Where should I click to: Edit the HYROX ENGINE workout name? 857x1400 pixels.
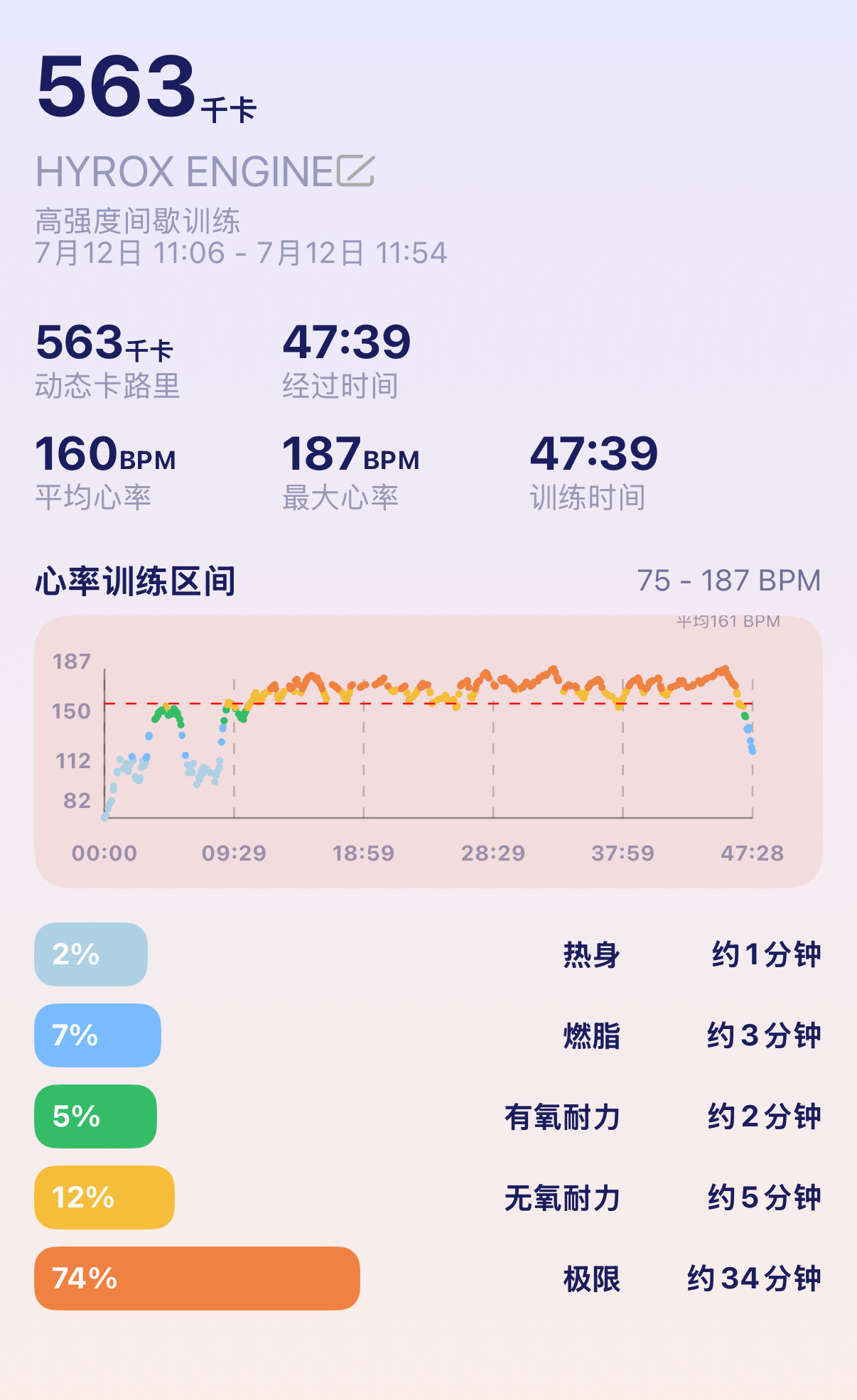tap(355, 171)
